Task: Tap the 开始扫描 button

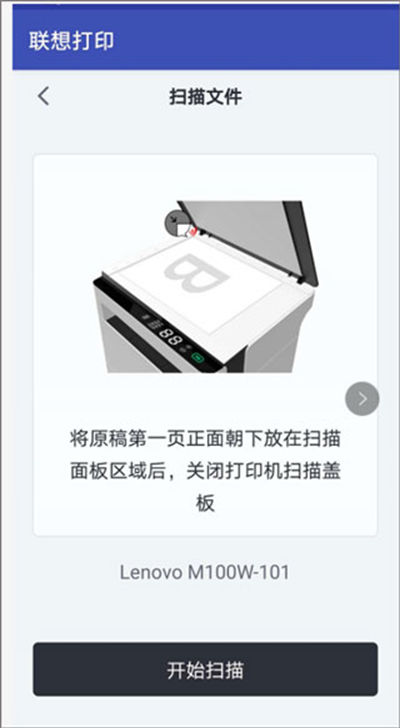Action: (205, 669)
